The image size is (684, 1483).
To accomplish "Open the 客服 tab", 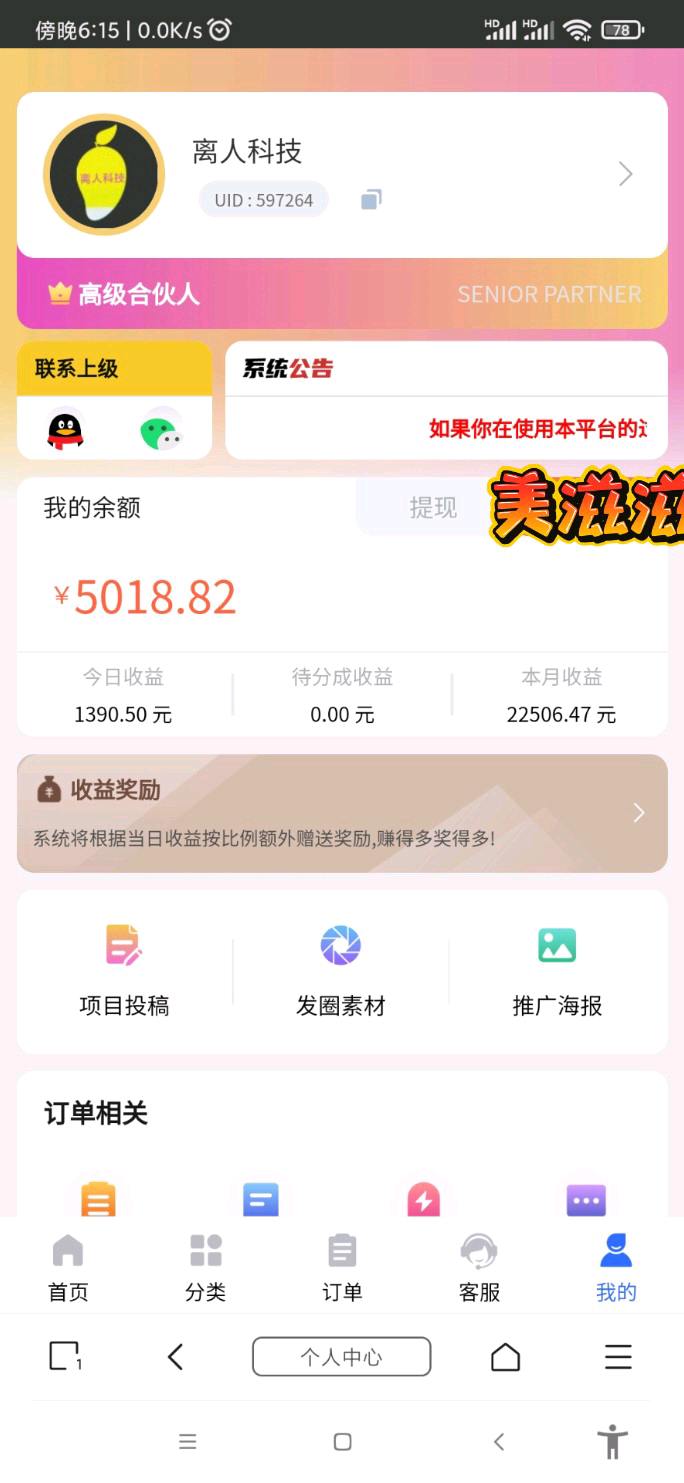I will point(479,1267).
